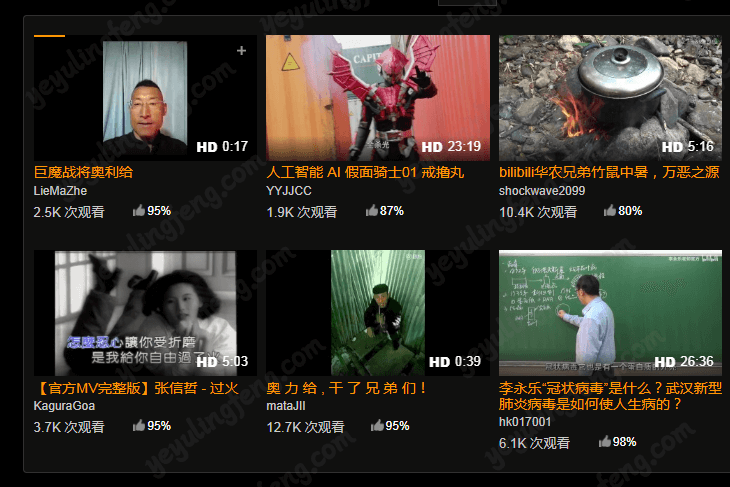Visit uploader KaguraGoa's profile
This screenshot has height=487, width=730.
[64, 405]
